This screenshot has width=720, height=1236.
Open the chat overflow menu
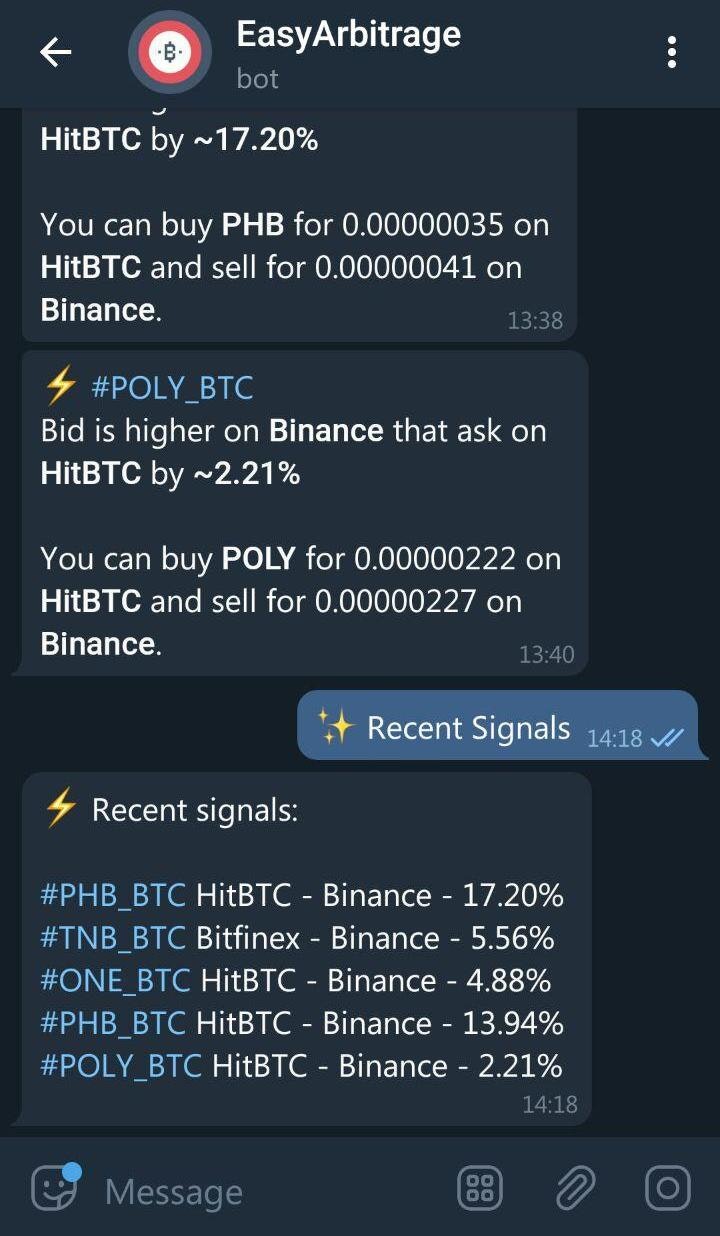[671, 53]
